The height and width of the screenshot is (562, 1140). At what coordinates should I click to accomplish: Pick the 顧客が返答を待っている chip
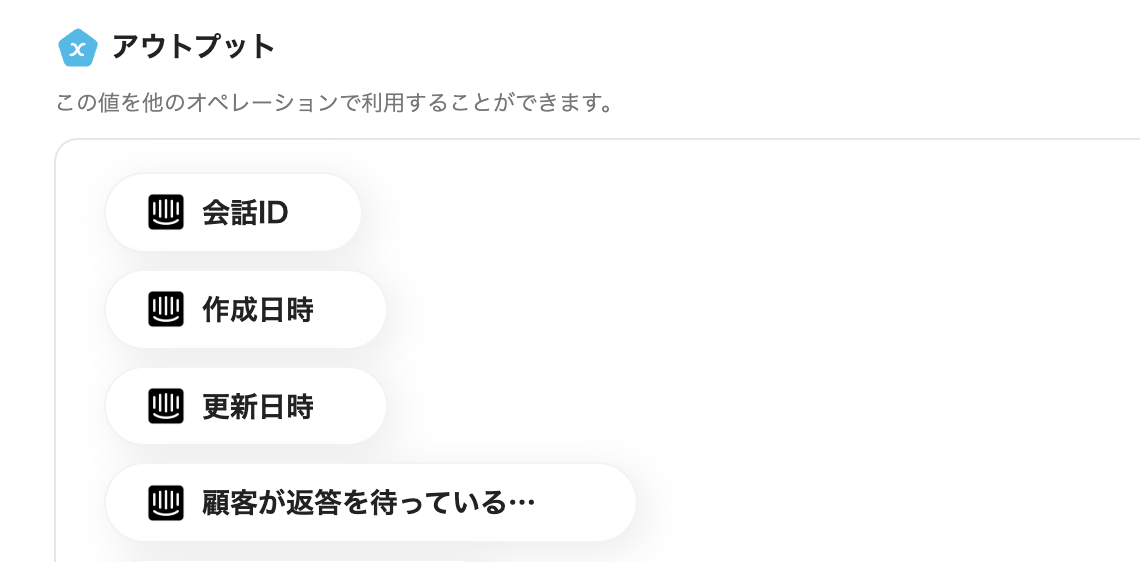(370, 503)
